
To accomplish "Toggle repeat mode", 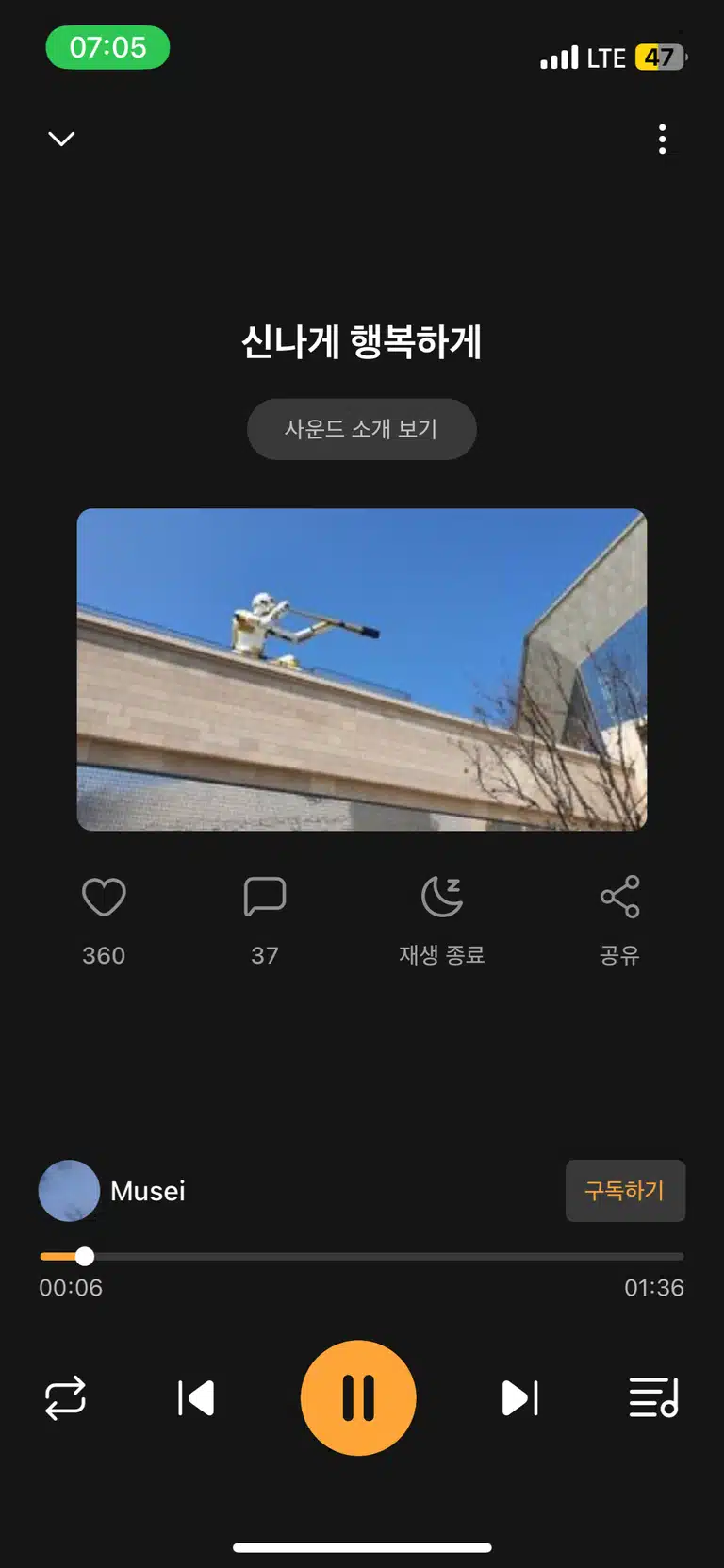I will [65, 1398].
